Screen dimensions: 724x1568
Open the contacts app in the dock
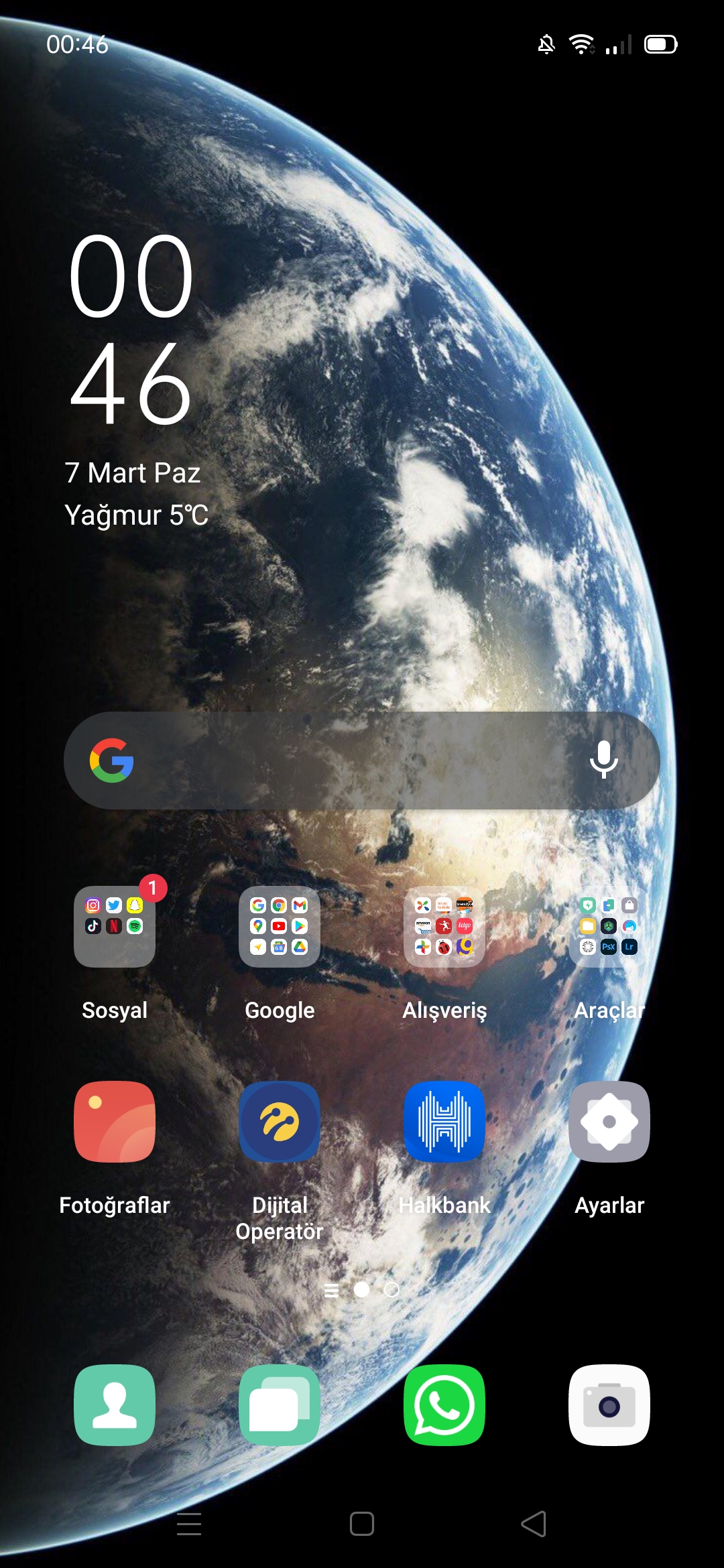(x=115, y=1405)
